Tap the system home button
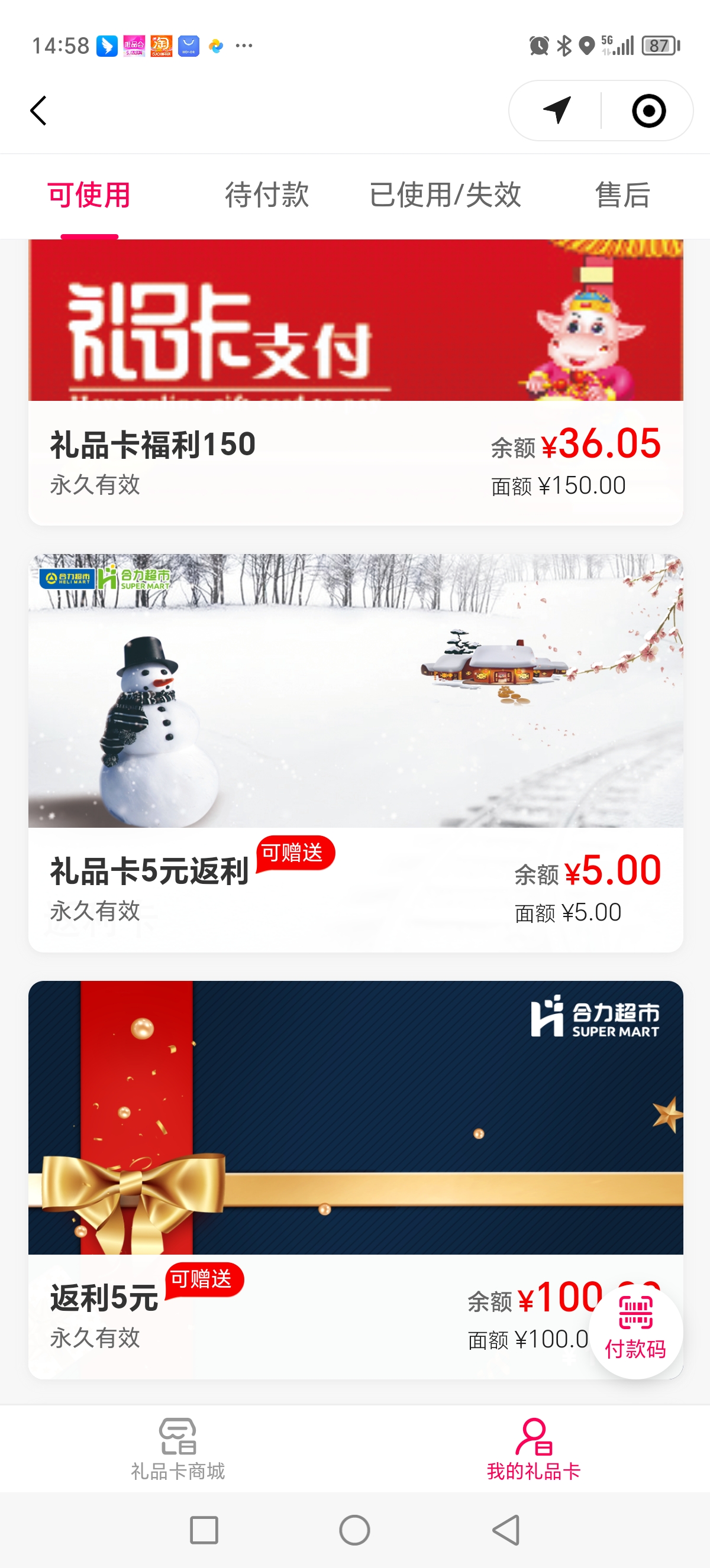The height and width of the screenshot is (1568, 710). (354, 1530)
